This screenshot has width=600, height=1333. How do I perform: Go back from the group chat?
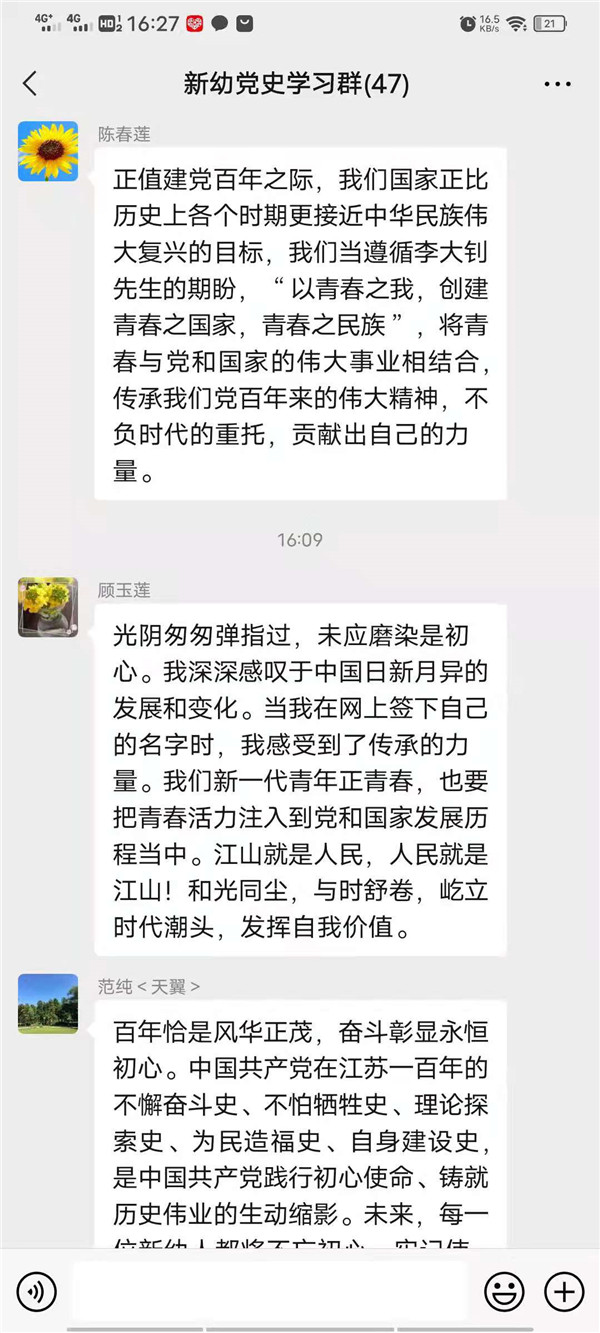point(30,84)
